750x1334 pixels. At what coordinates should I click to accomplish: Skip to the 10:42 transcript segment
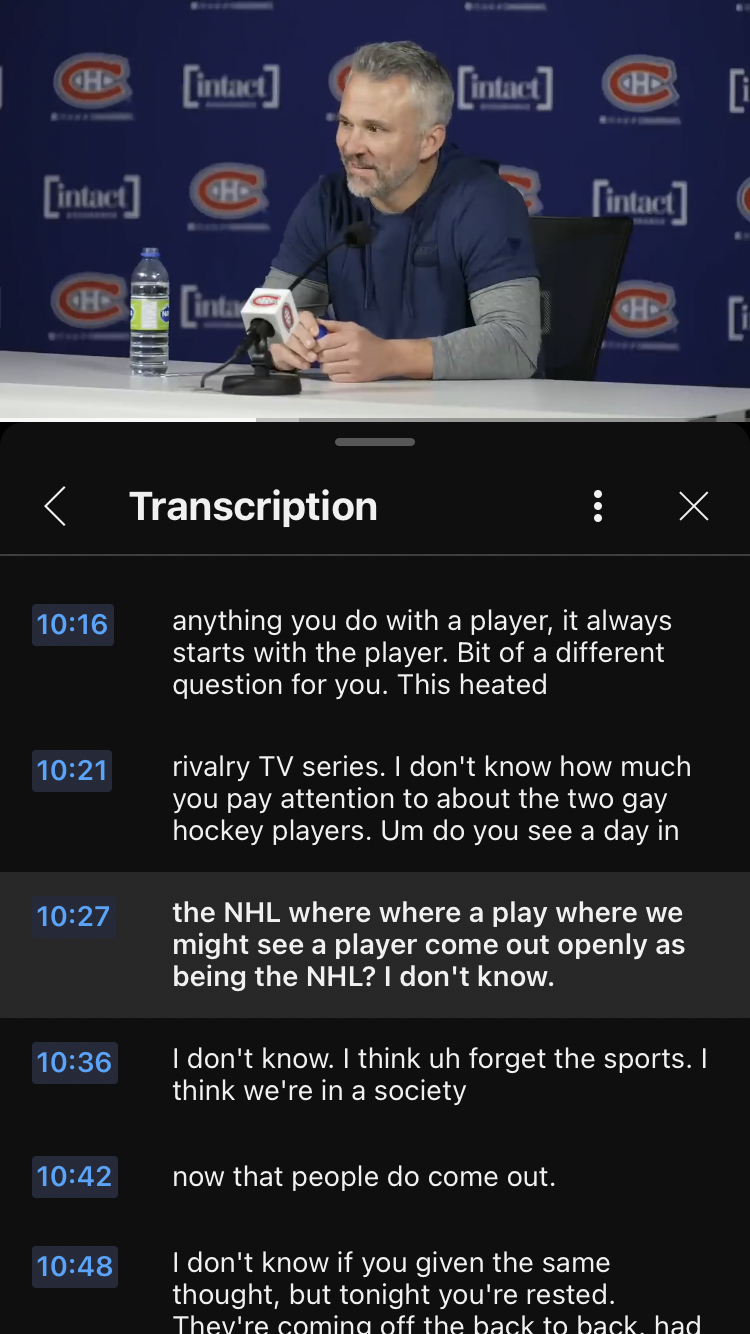pyautogui.click(x=74, y=1176)
